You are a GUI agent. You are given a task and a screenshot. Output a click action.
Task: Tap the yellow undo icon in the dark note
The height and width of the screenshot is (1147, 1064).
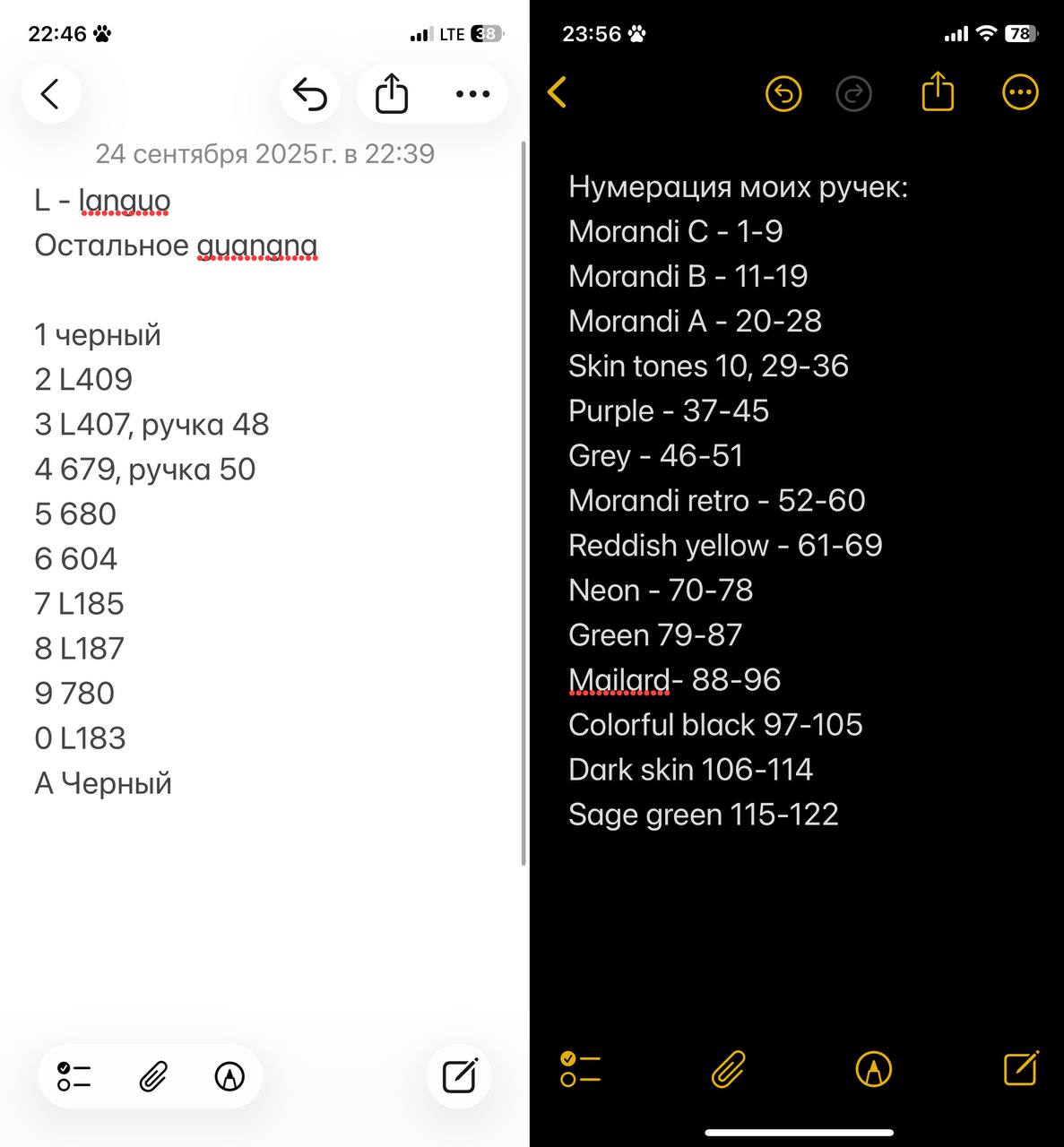click(783, 93)
